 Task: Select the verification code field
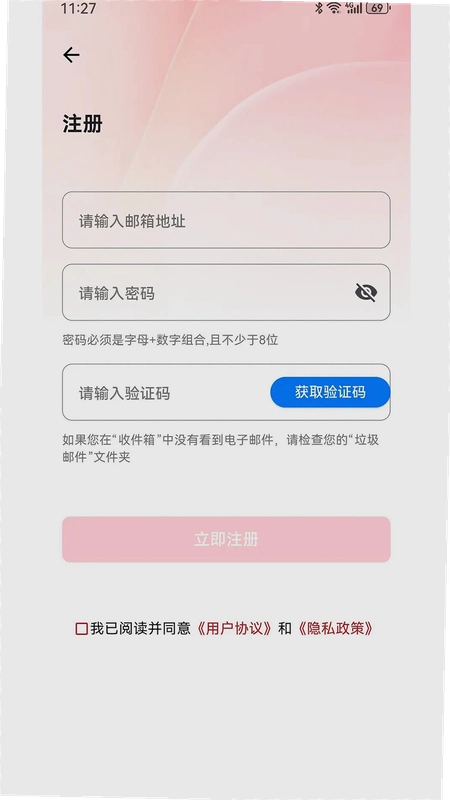(166, 393)
